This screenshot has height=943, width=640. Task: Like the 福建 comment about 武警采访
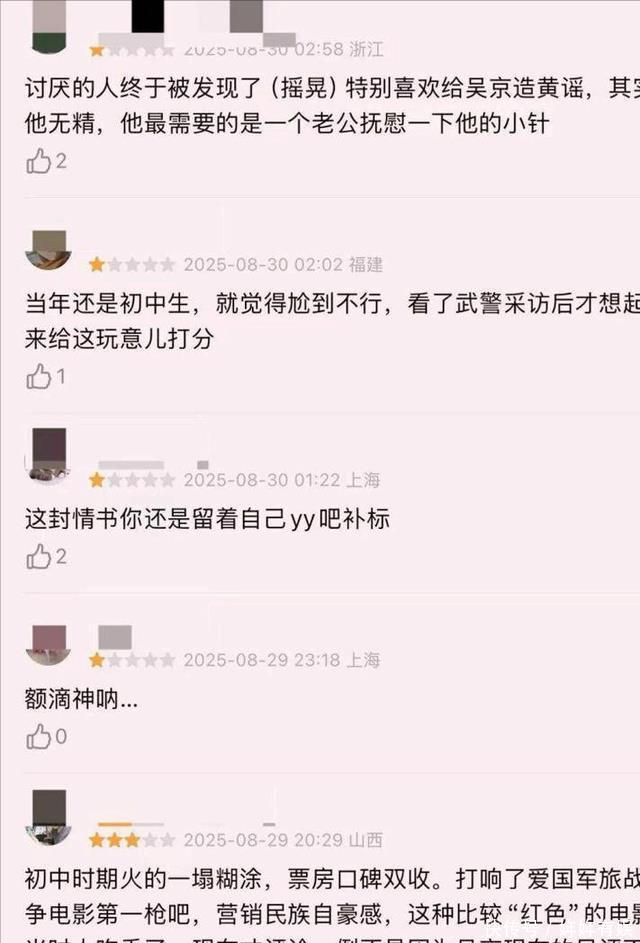pyautogui.click(x=39, y=377)
